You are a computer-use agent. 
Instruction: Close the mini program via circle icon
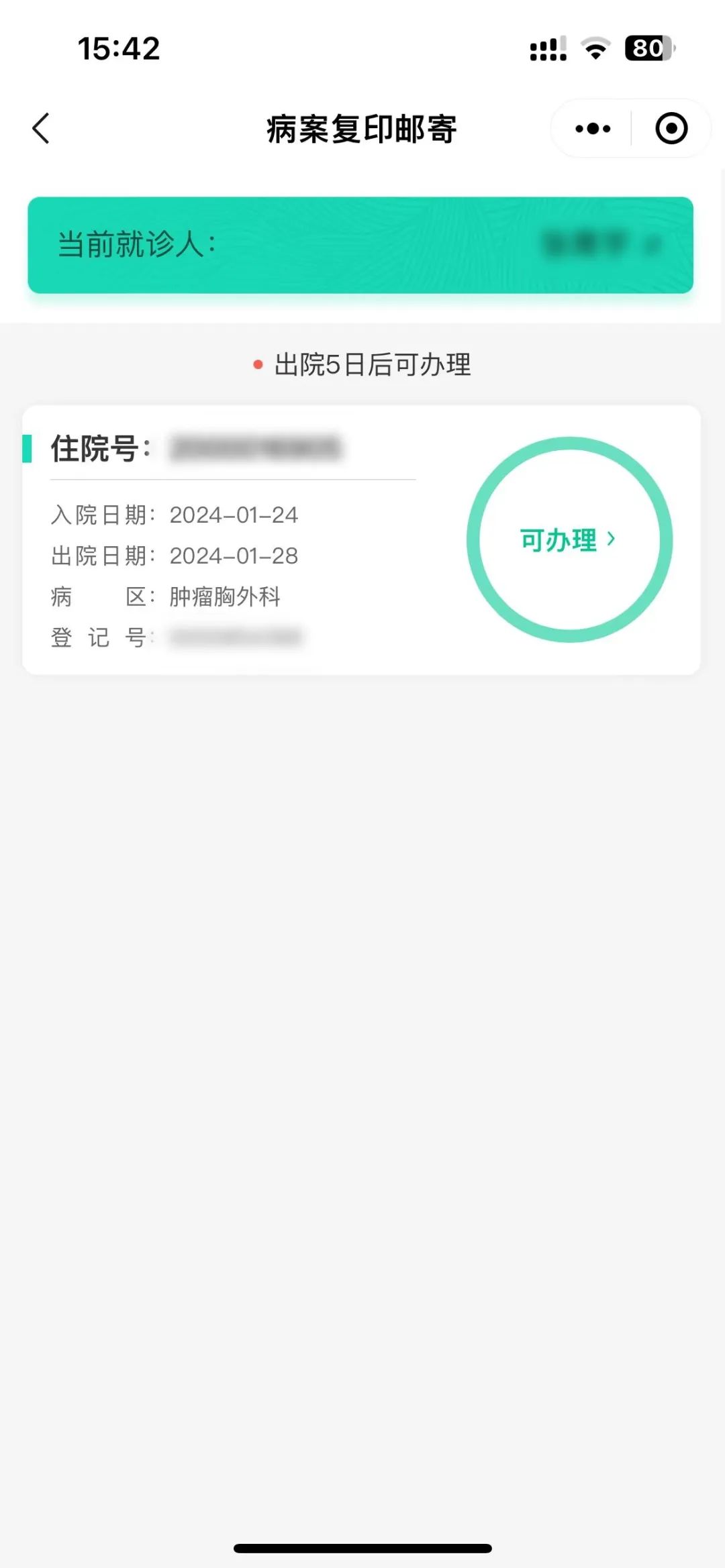click(x=671, y=128)
